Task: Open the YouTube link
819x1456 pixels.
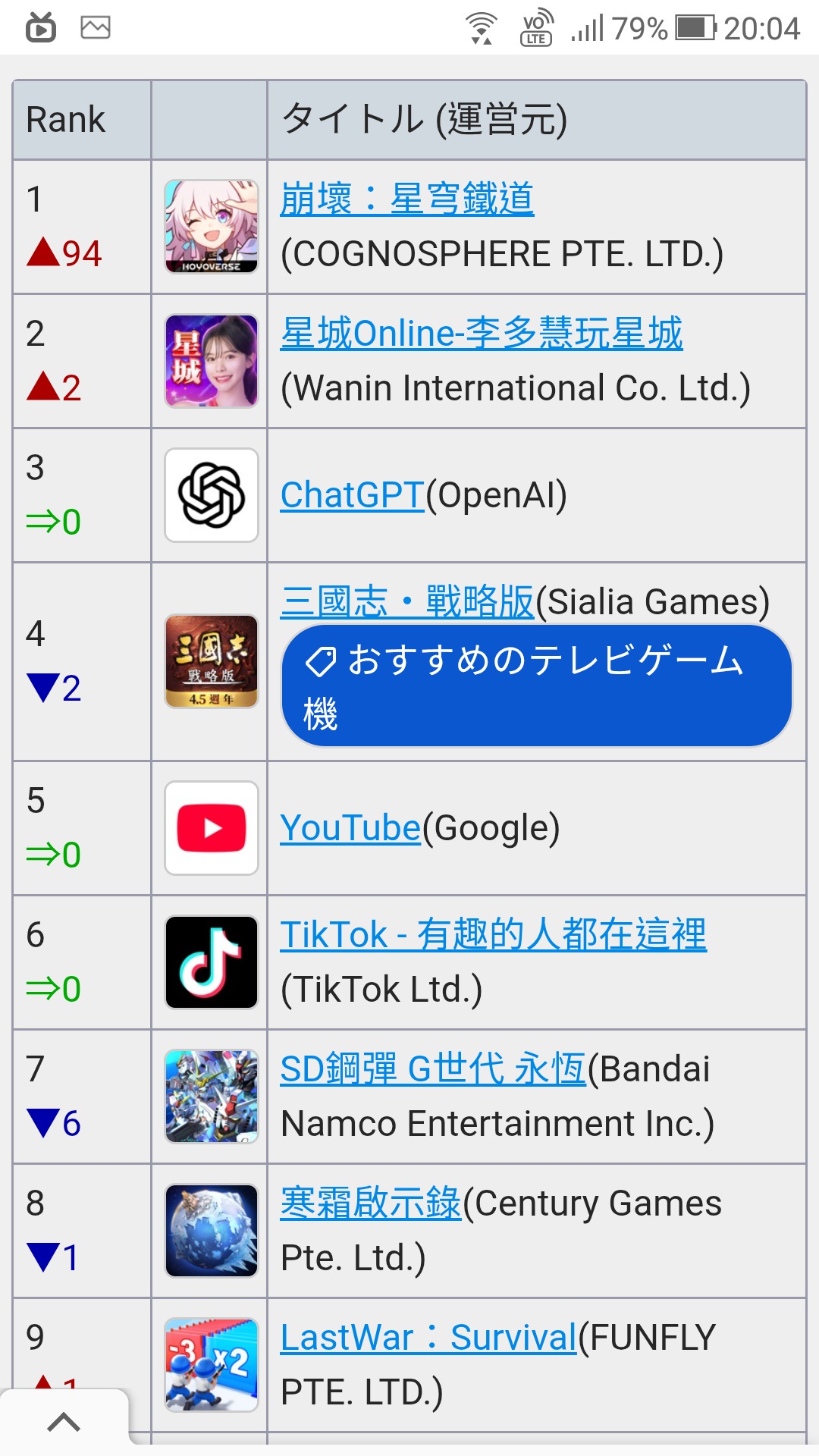Action: coord(350,828)
